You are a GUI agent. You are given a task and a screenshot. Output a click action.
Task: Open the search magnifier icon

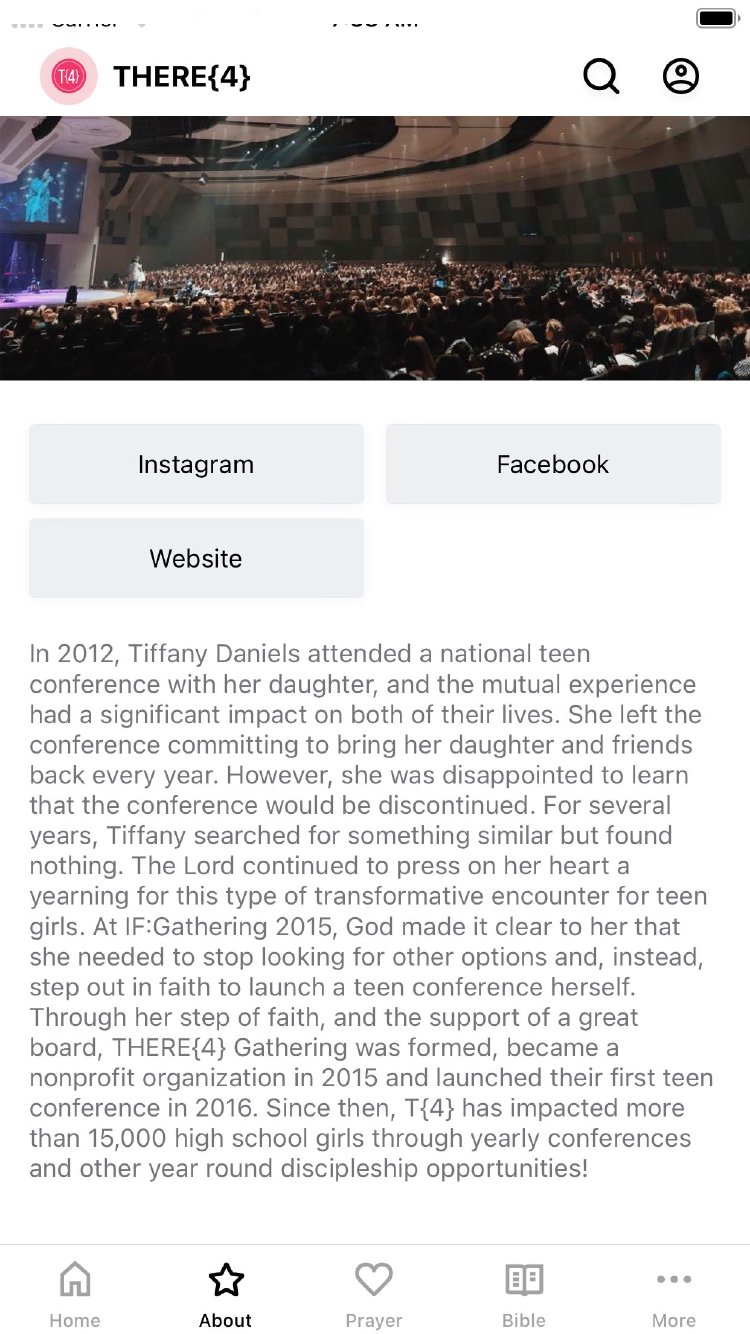coord(601,77)
